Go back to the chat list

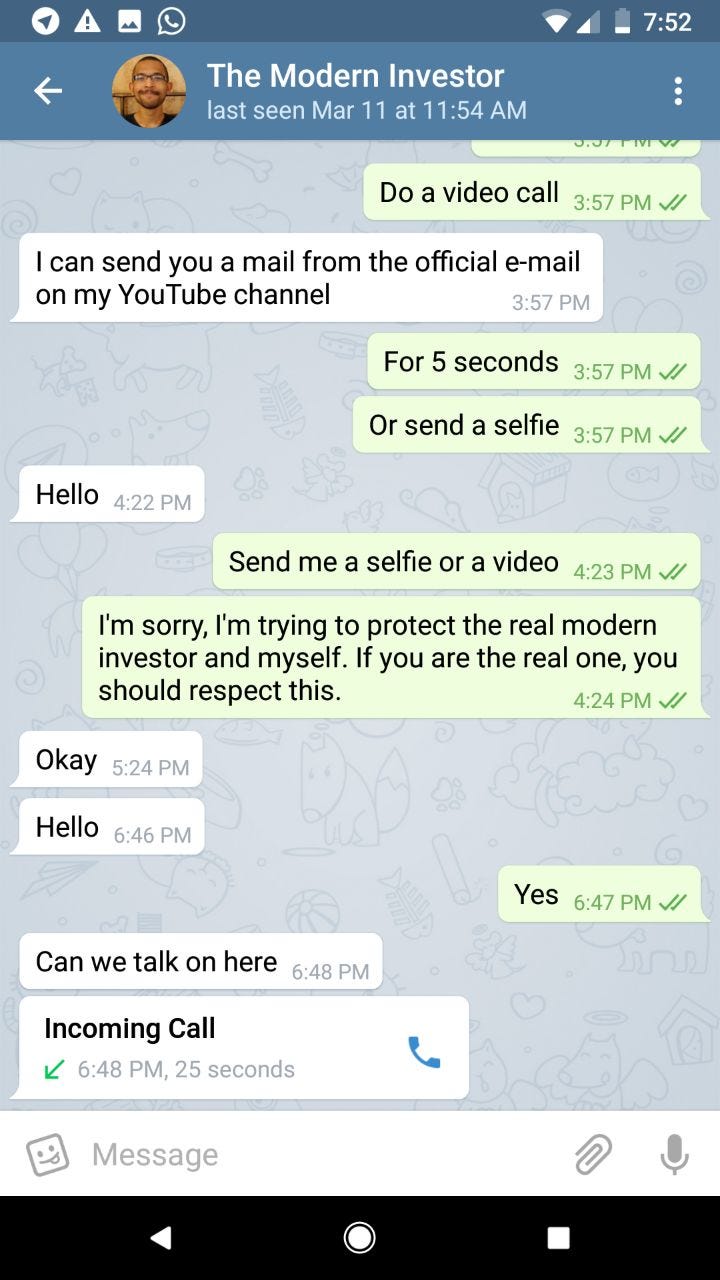coord(48,91)
